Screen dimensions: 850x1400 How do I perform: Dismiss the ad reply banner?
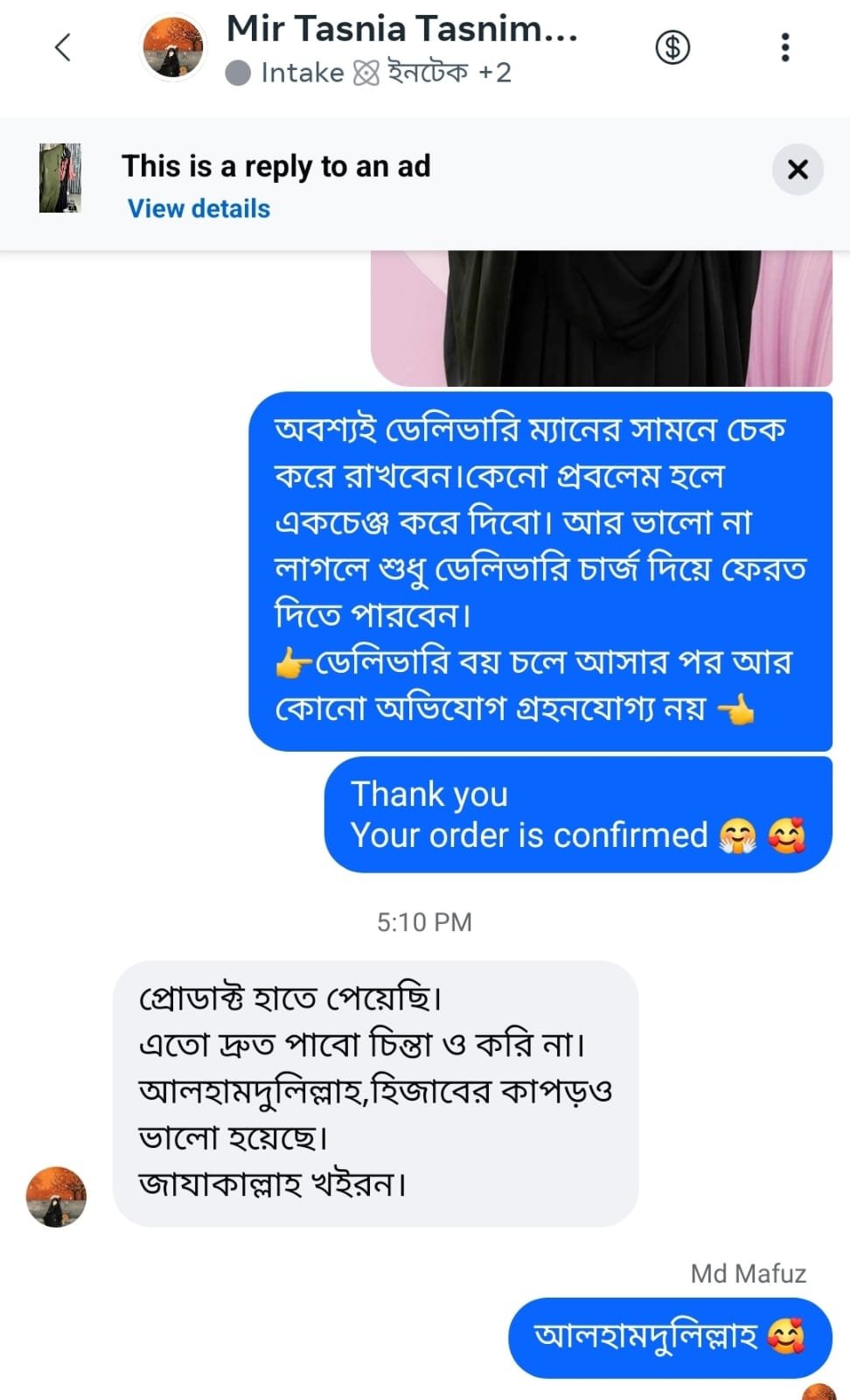797,170
